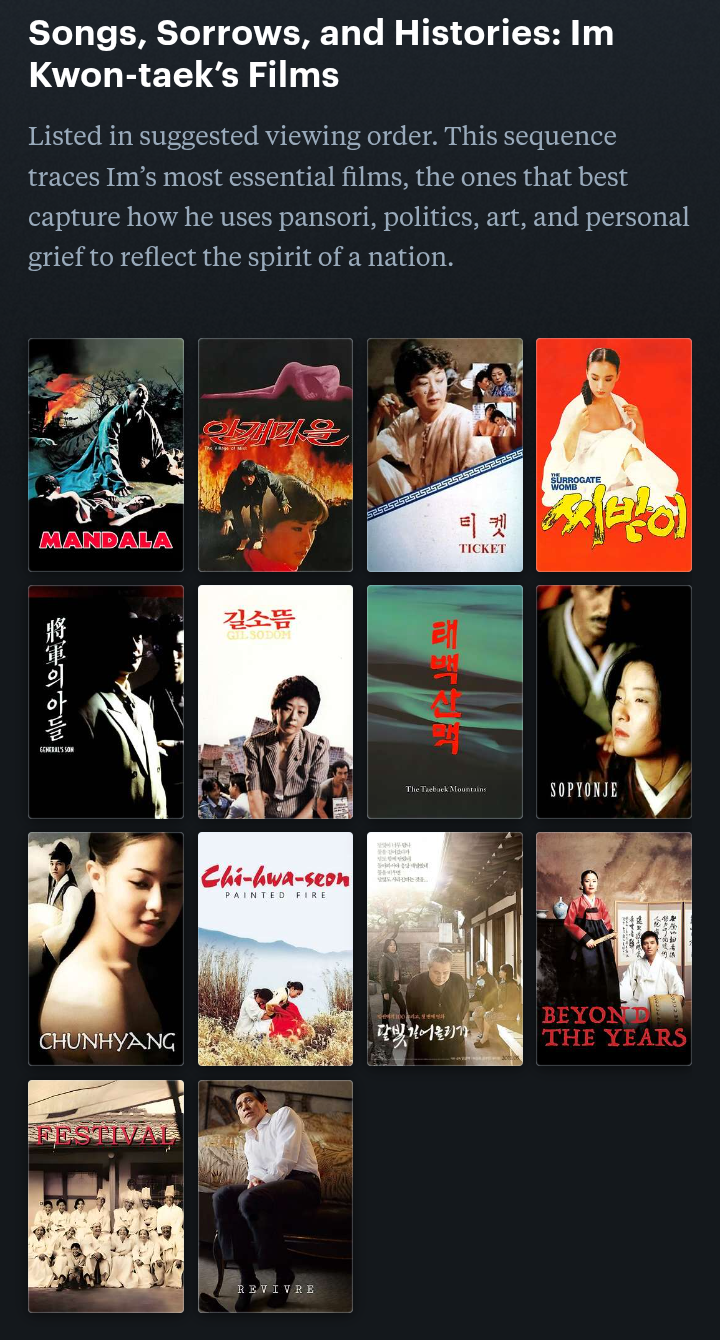Screen dimensions: 720x1340
Task: Open the Mandala film poster
Action: [106, 455]
